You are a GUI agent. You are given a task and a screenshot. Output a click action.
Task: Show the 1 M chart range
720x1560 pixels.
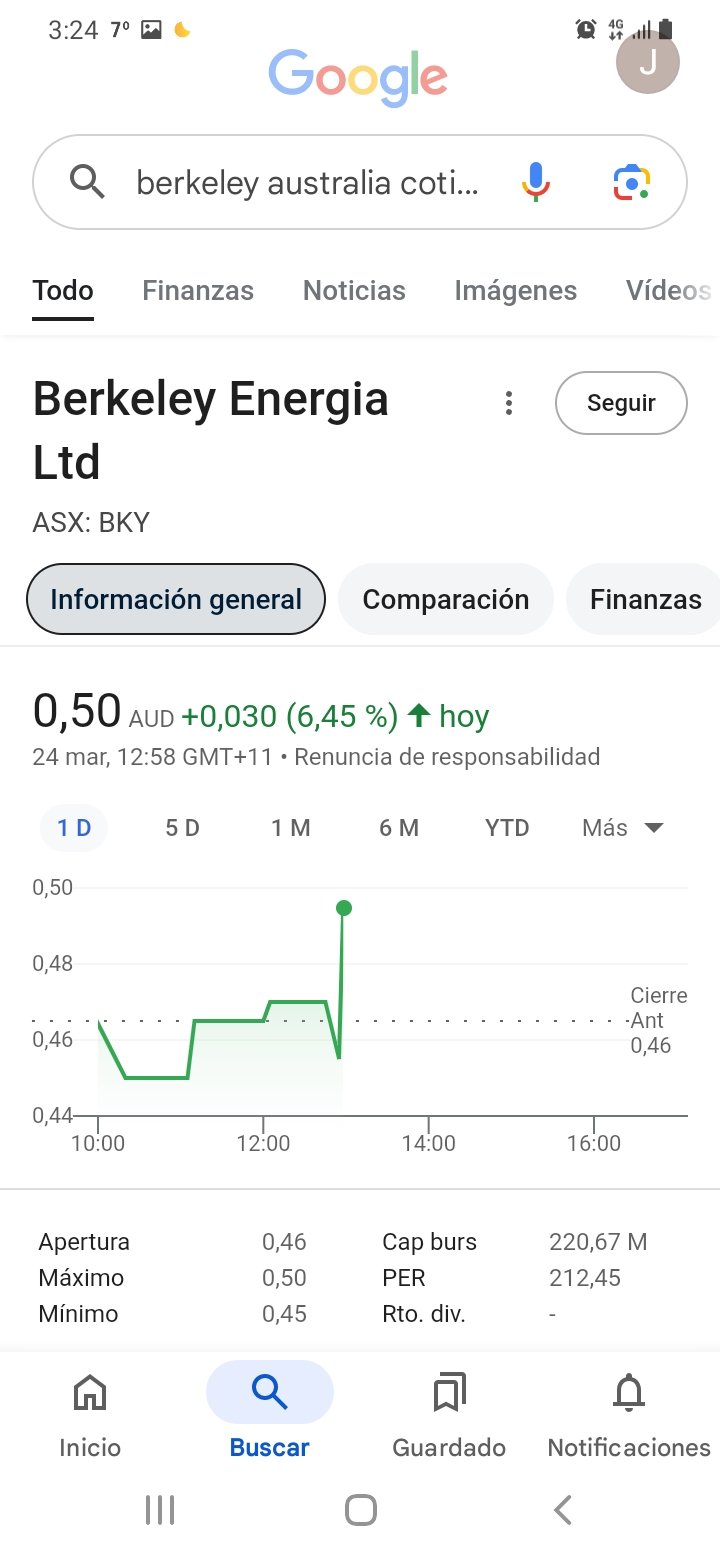coord(290,828)
